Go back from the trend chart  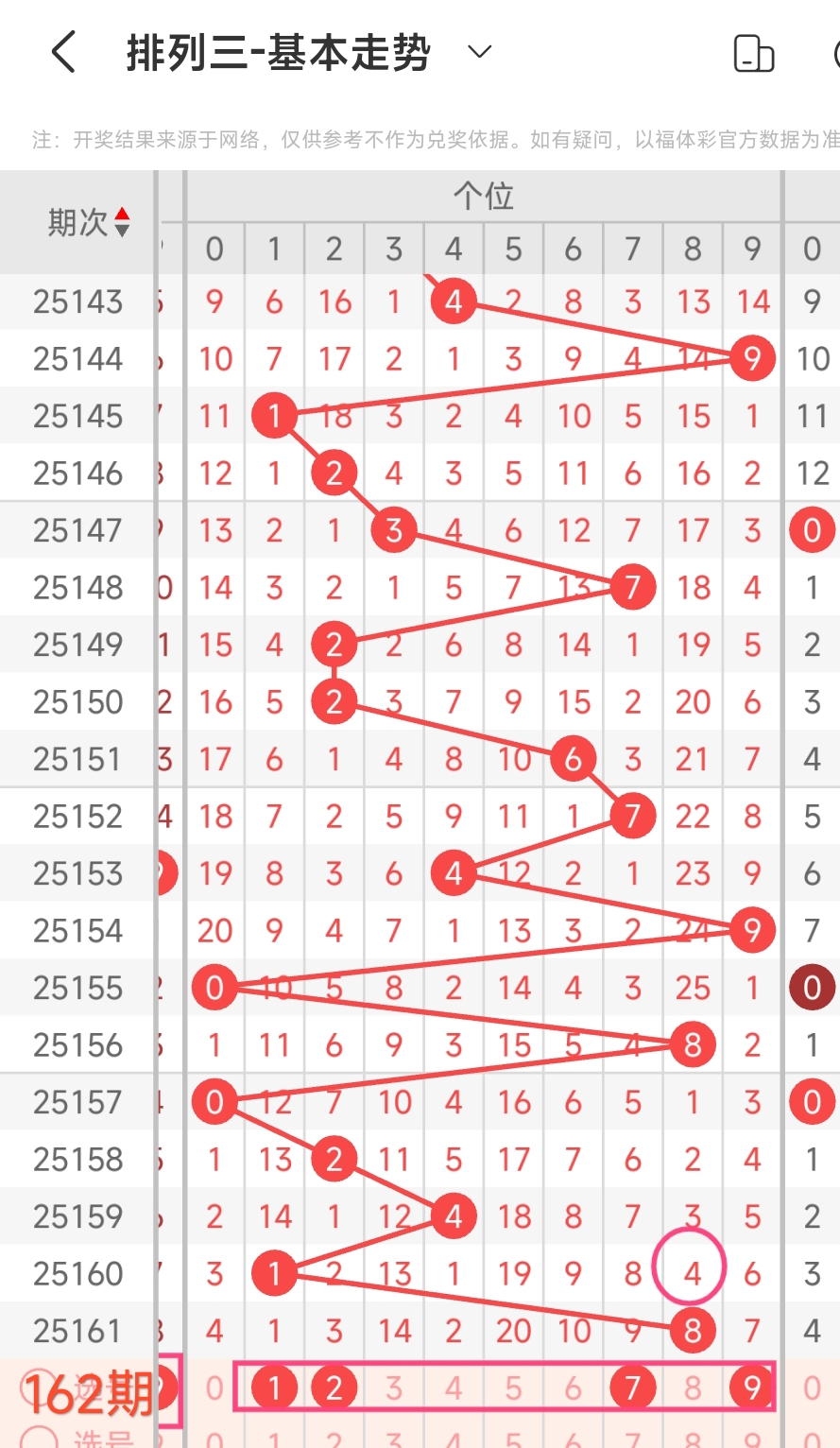coord(63,52)
